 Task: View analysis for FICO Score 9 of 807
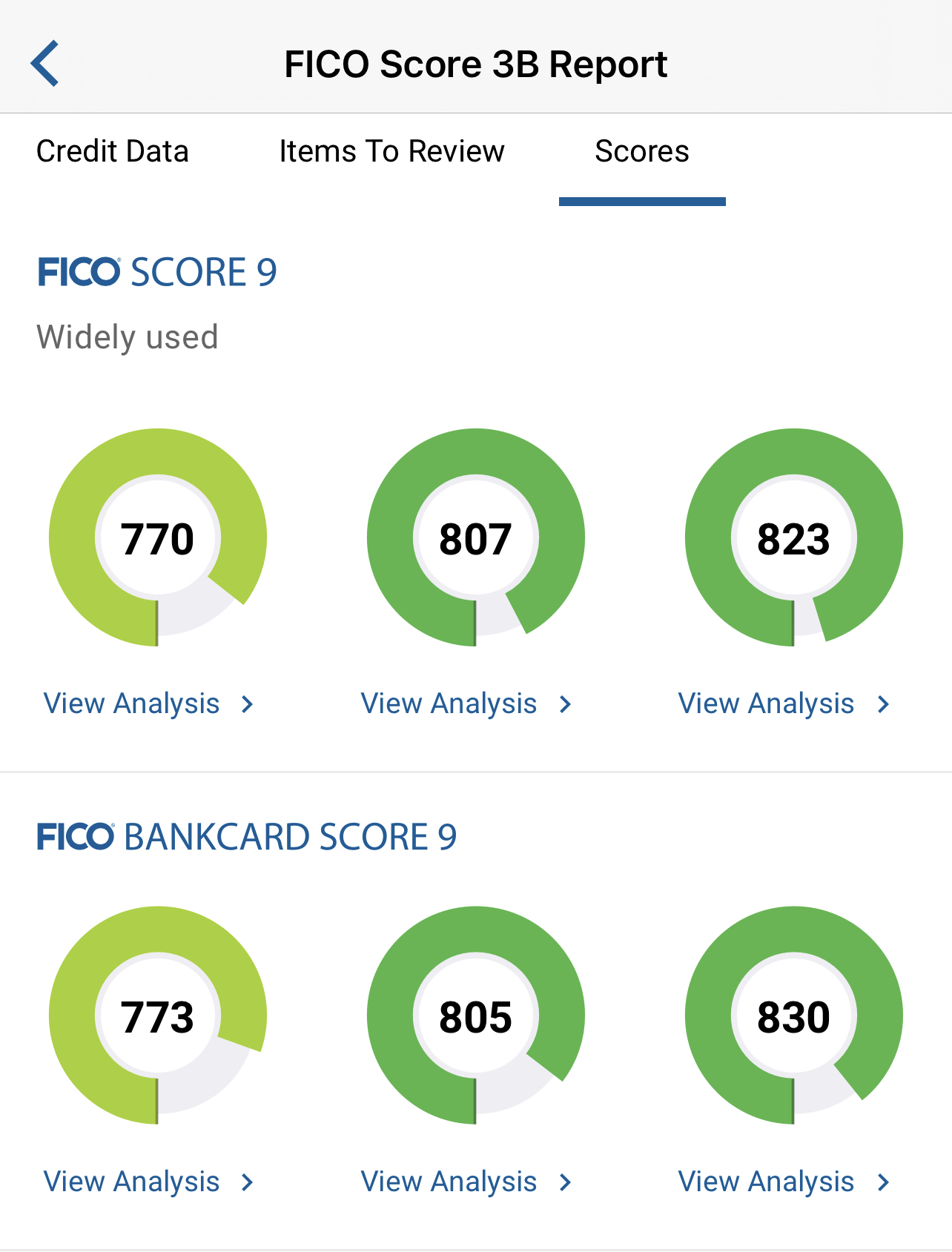(466, 703)
